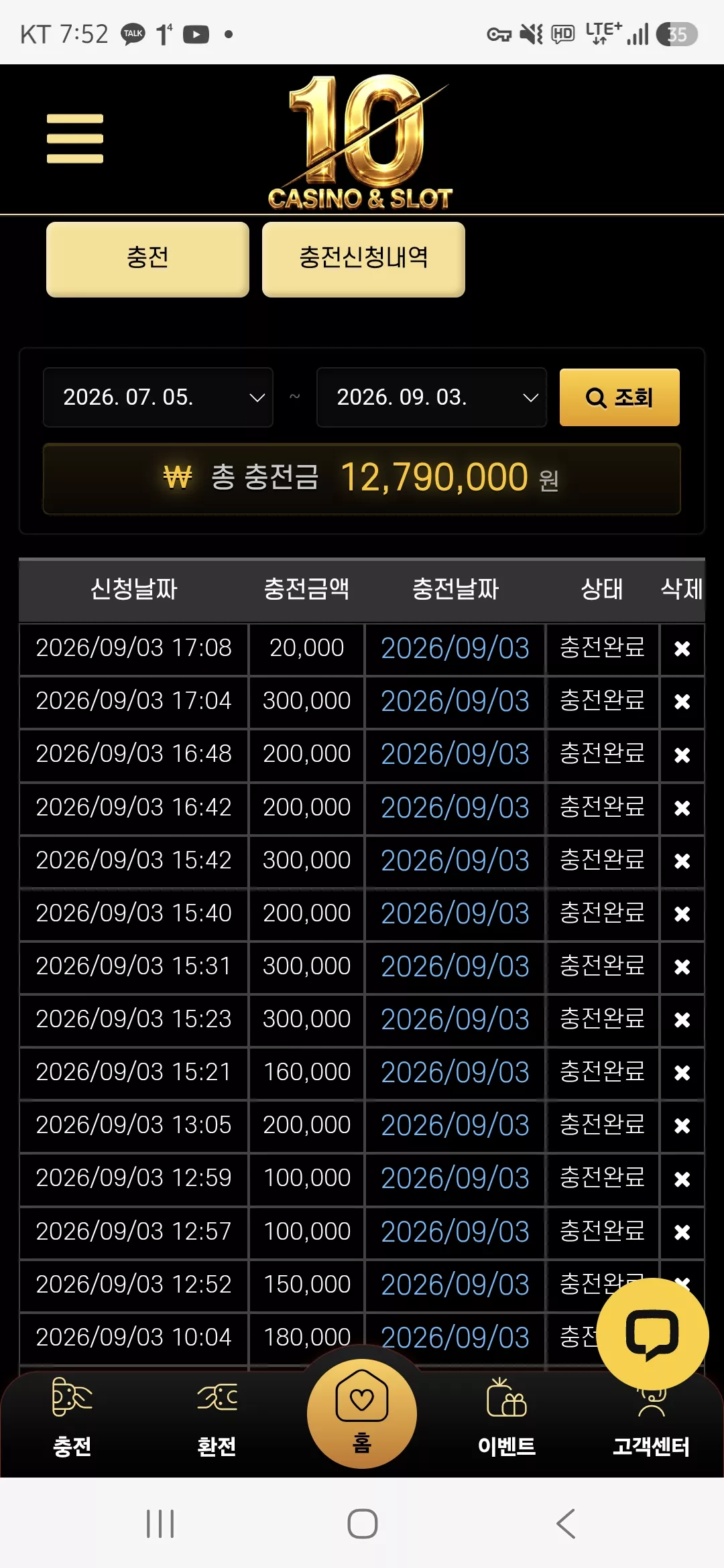Open the hamburger menu
The width and height of the screenshot is (724, 1568).
[75, 139]
